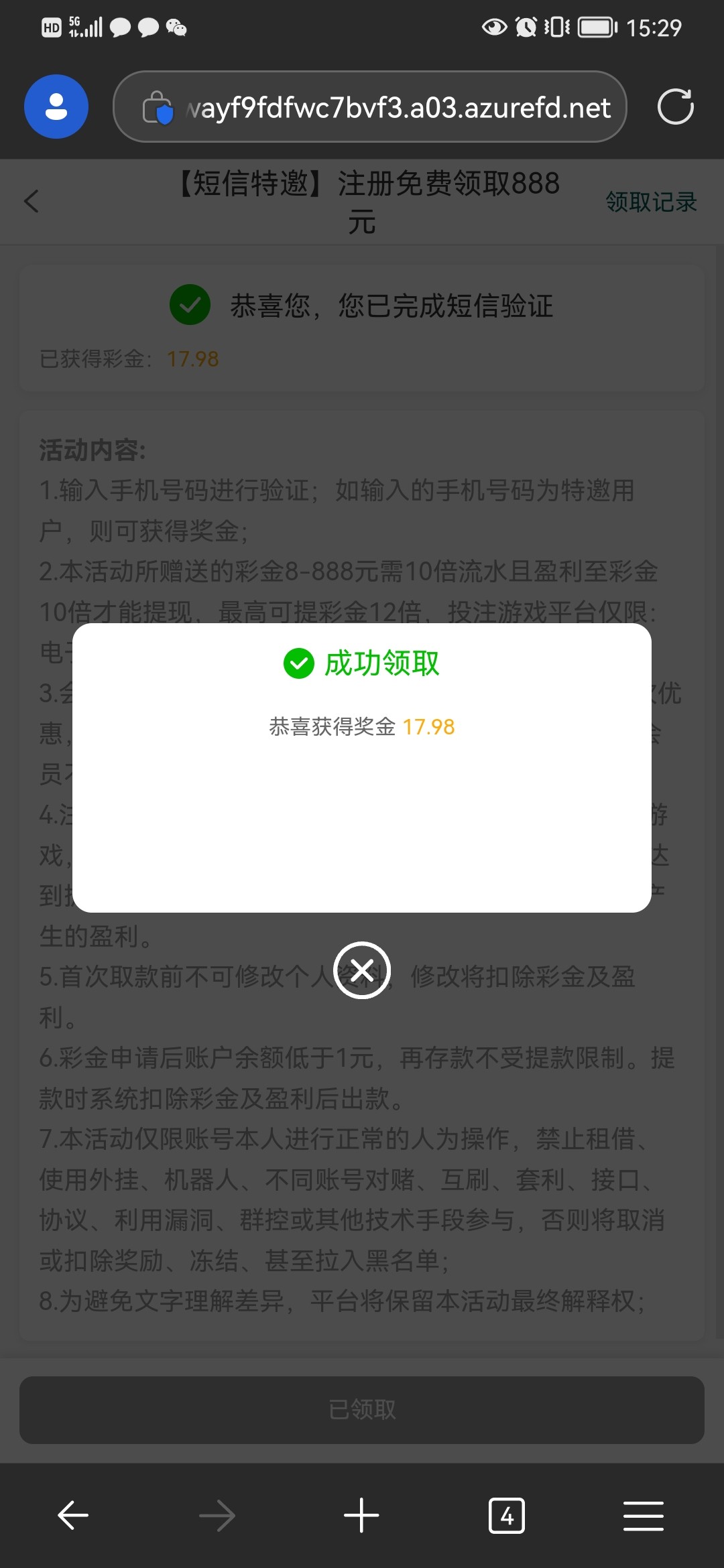
Task: Go back using the page header arrow
Action: click(x=32, y=201)
